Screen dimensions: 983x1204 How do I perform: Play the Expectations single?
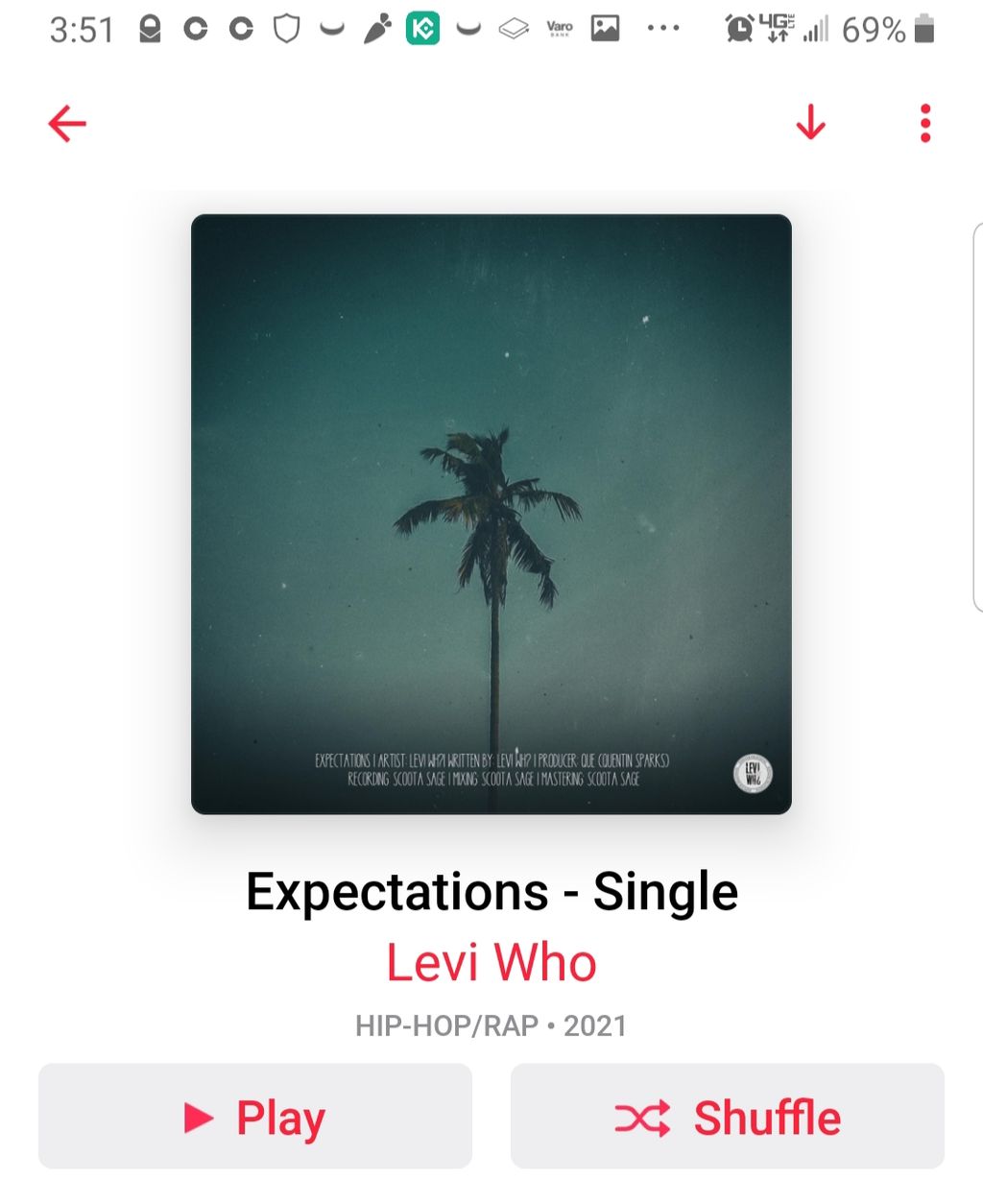[255, 1117]
